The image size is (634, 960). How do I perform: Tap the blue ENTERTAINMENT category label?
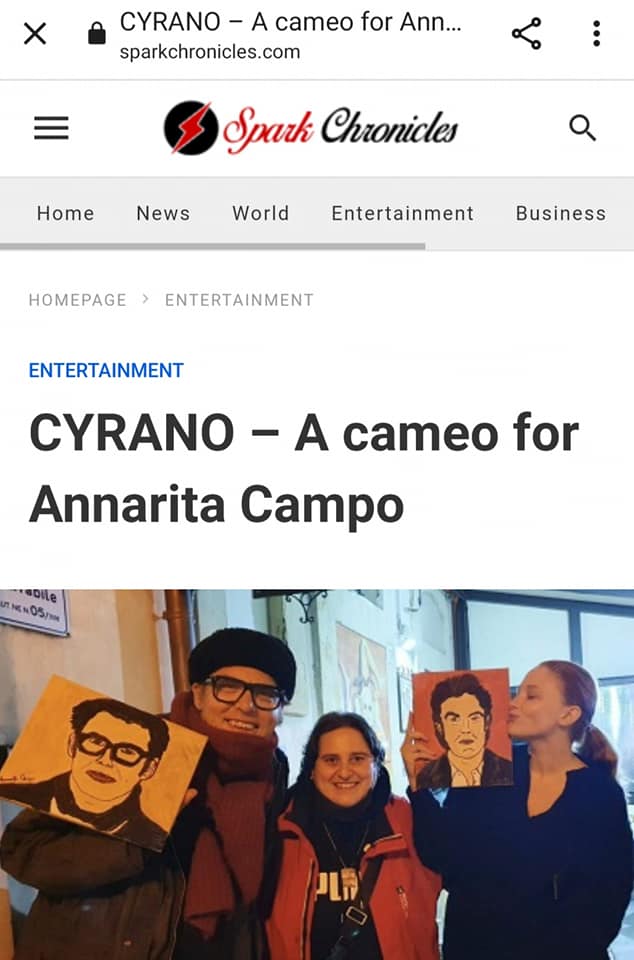point(106,370)
